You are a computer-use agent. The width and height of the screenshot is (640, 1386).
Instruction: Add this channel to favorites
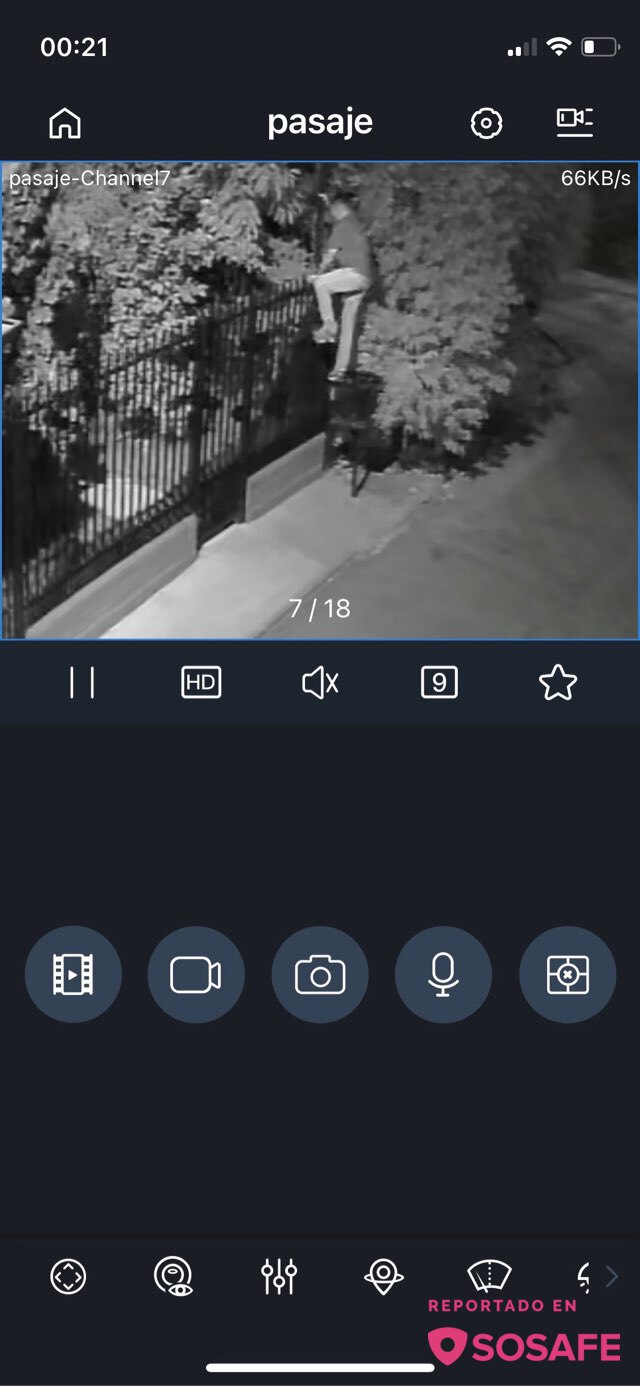[558, 683]
